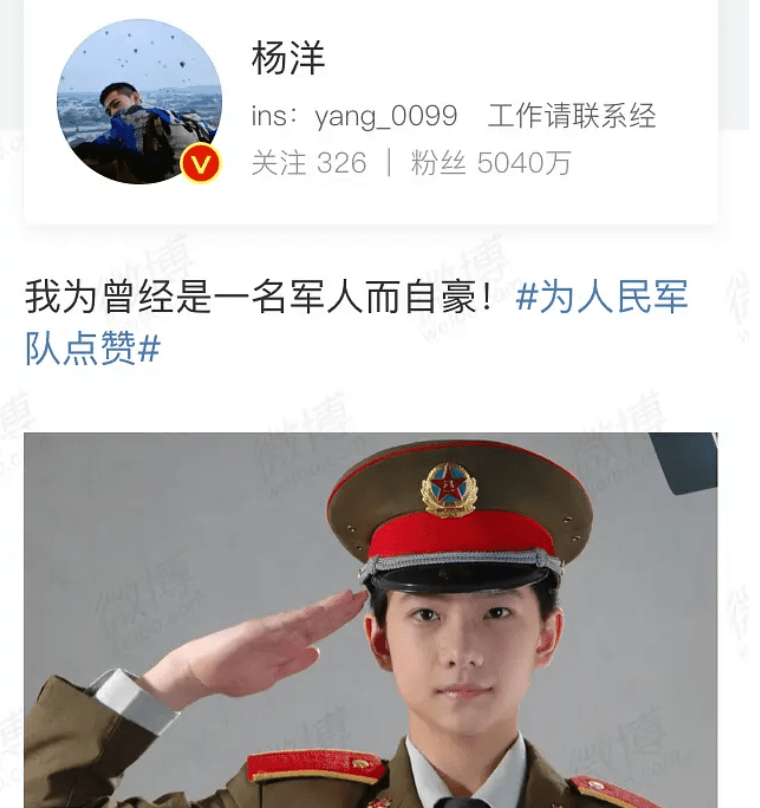760x808 pixels.
Task: Open 杨洋's profile avatar
Action: 138,101
